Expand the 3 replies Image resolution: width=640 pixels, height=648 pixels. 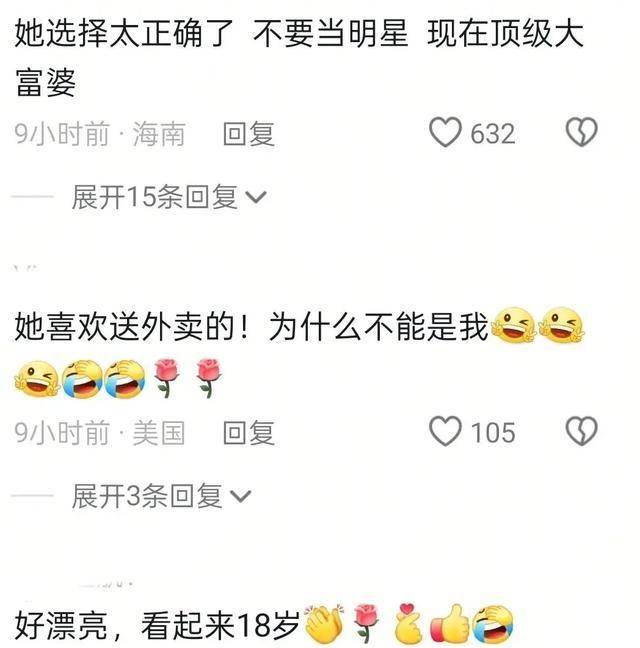click(x=161, y=495)
